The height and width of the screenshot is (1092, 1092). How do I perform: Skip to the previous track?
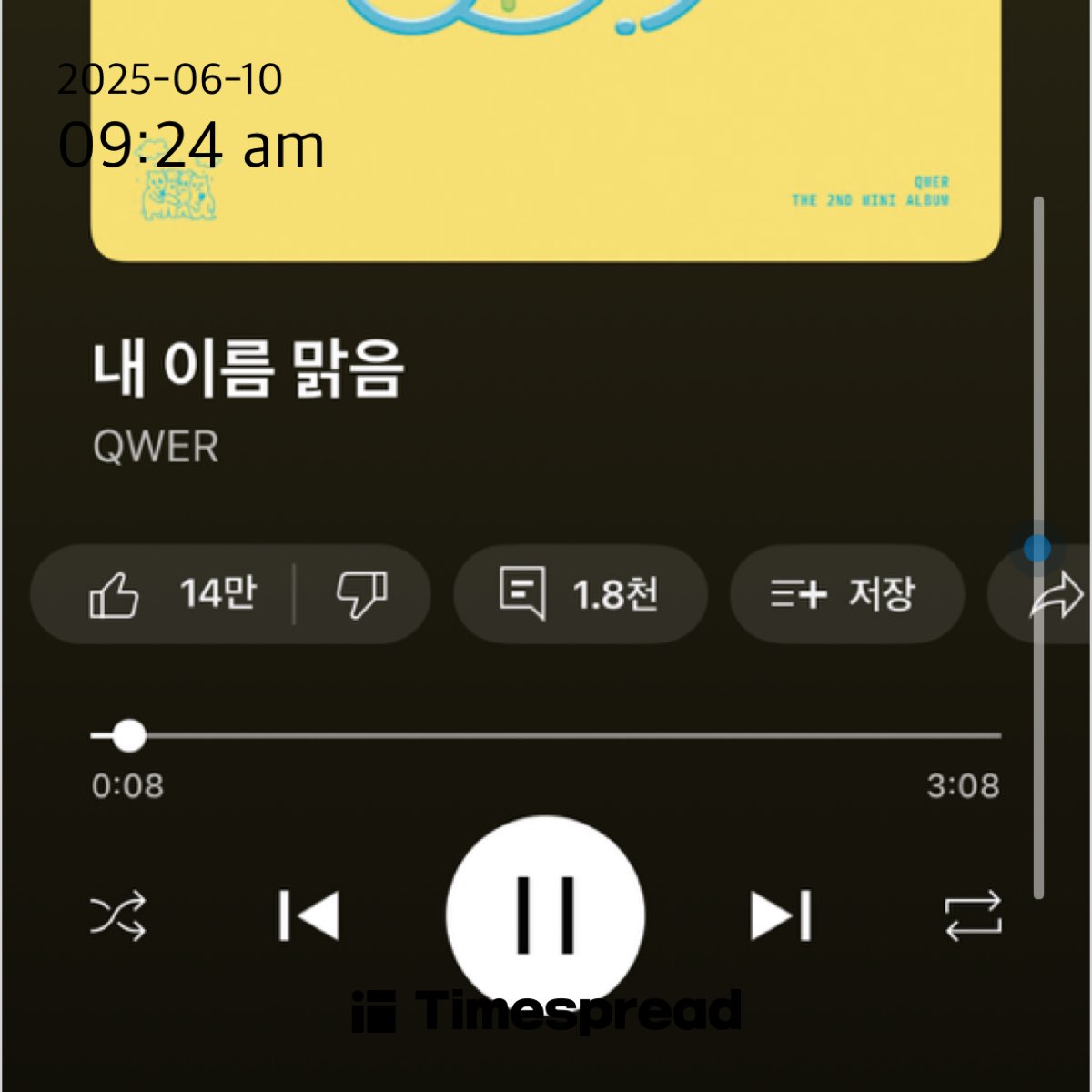[x=309, y=915]
